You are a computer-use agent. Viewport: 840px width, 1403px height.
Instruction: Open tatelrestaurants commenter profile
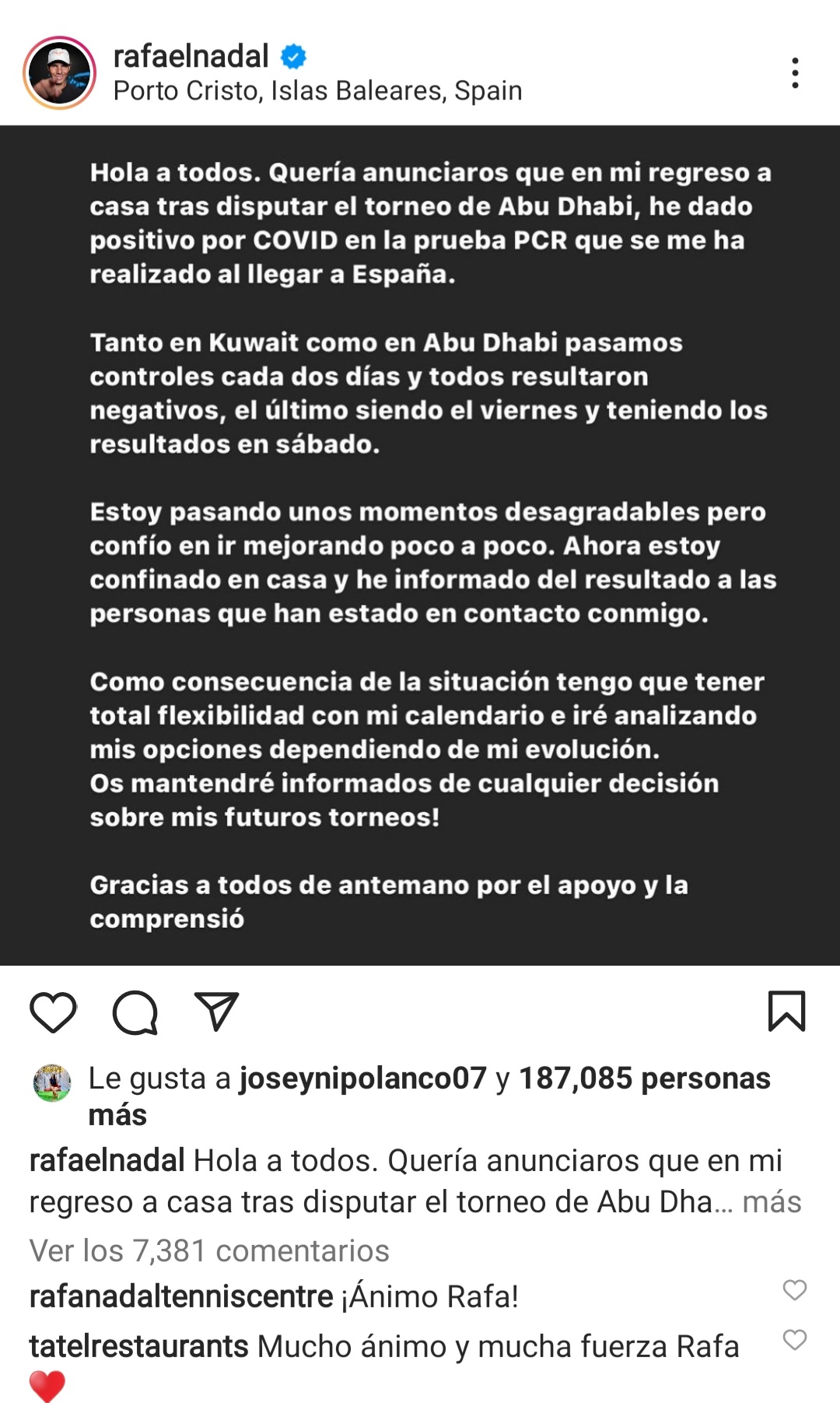tap(139, 1346)
